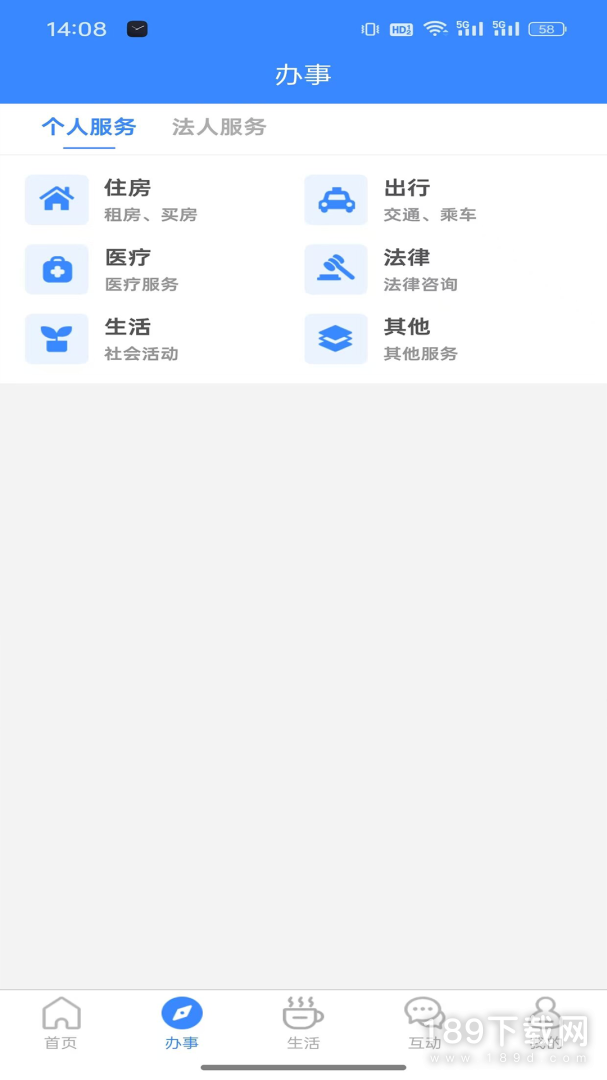The height and width of the screenshot is (1080, 607).
Task: Open 其他 other services
Action: [392, 339]
